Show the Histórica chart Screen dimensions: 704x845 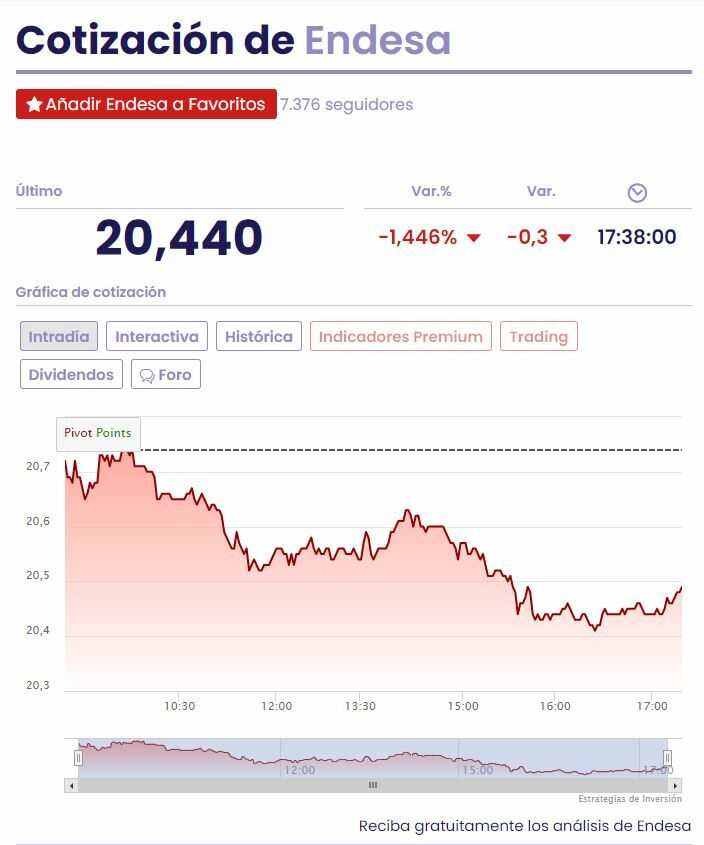(x=258, y=336)
